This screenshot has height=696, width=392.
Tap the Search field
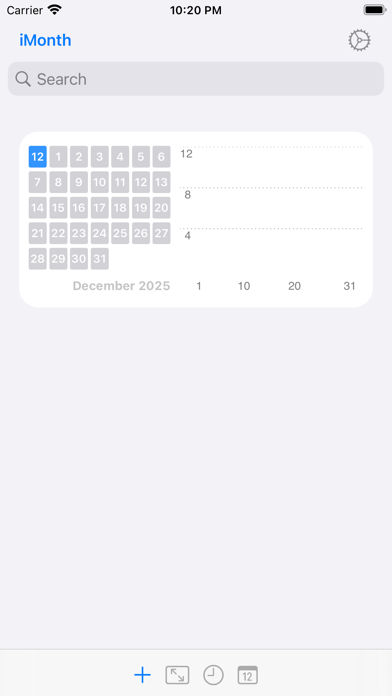196,79
